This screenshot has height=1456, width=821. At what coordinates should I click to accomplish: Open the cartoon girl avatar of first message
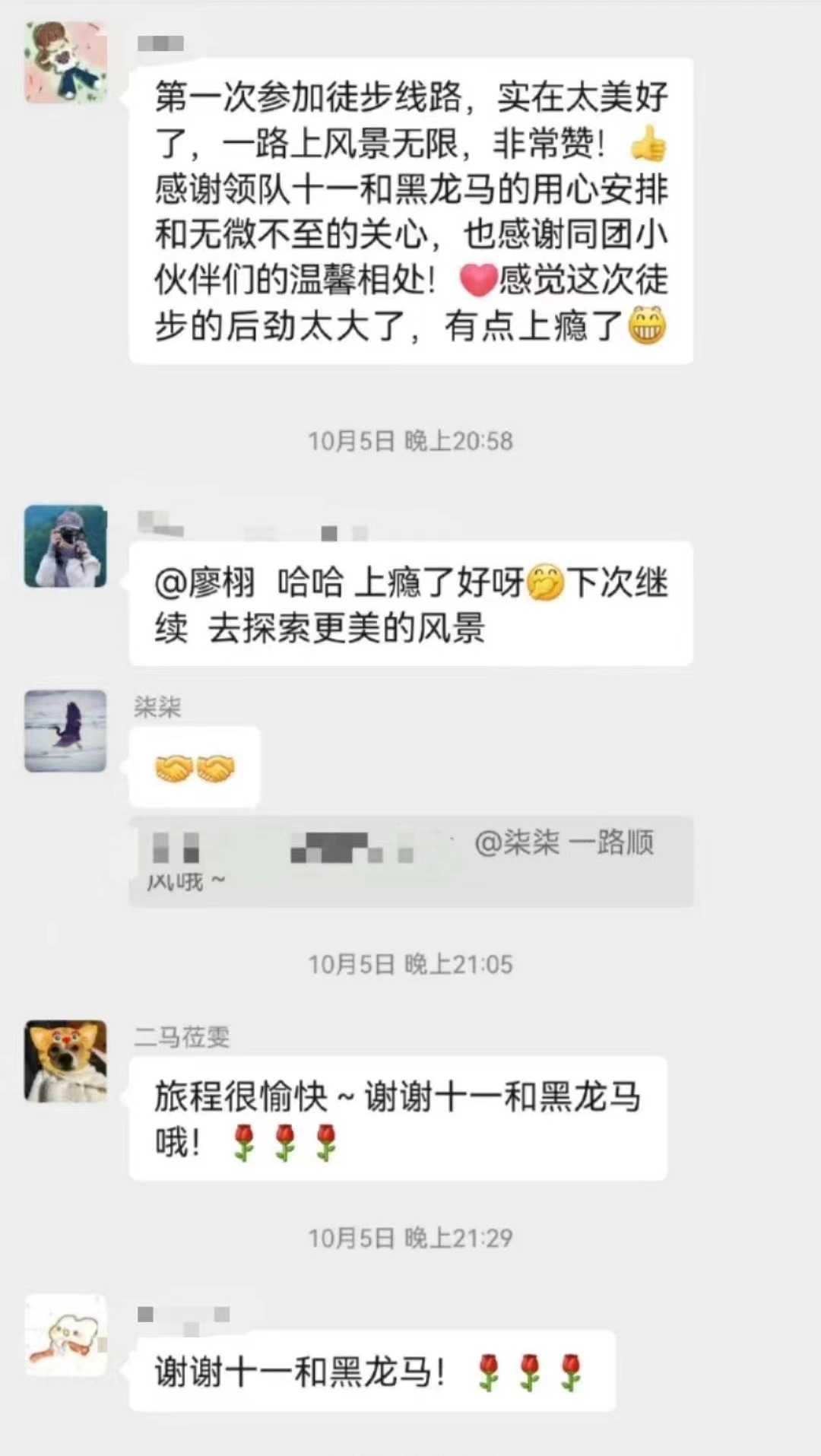click(x=65, y=62)
